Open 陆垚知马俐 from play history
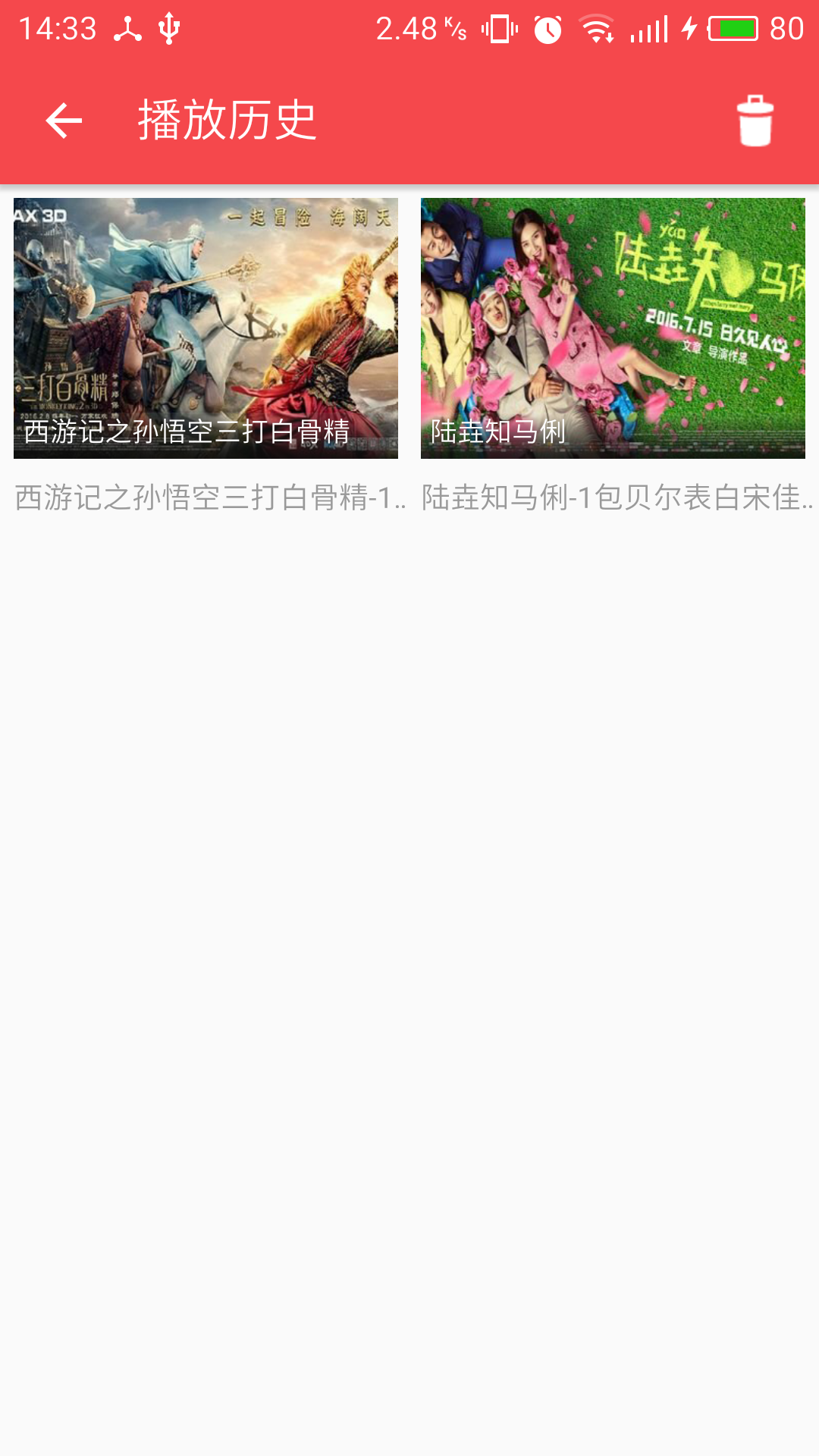 pyautogui.click(x=613, y=328)
